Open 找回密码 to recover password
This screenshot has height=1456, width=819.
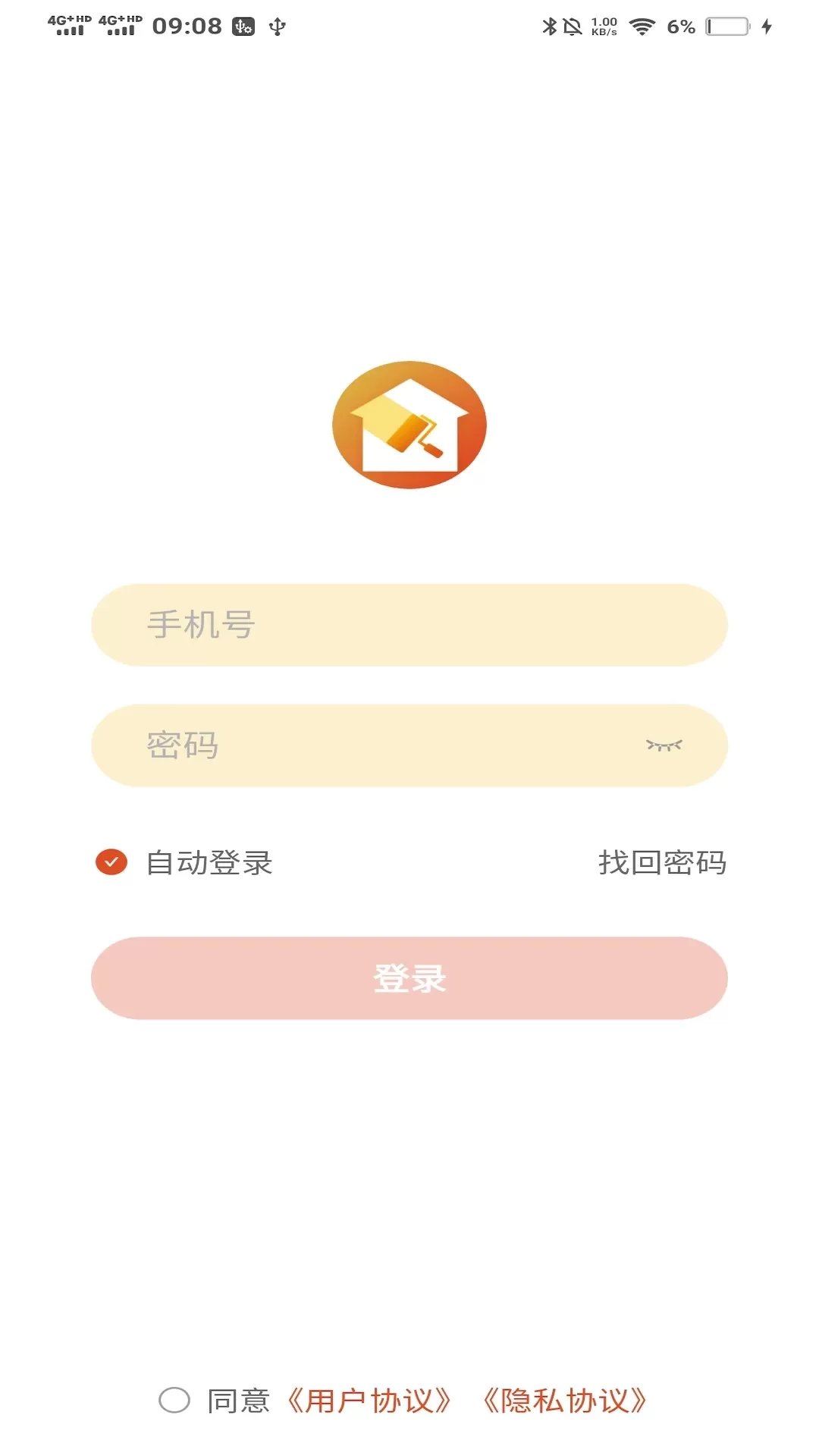[x=662, y=862]
